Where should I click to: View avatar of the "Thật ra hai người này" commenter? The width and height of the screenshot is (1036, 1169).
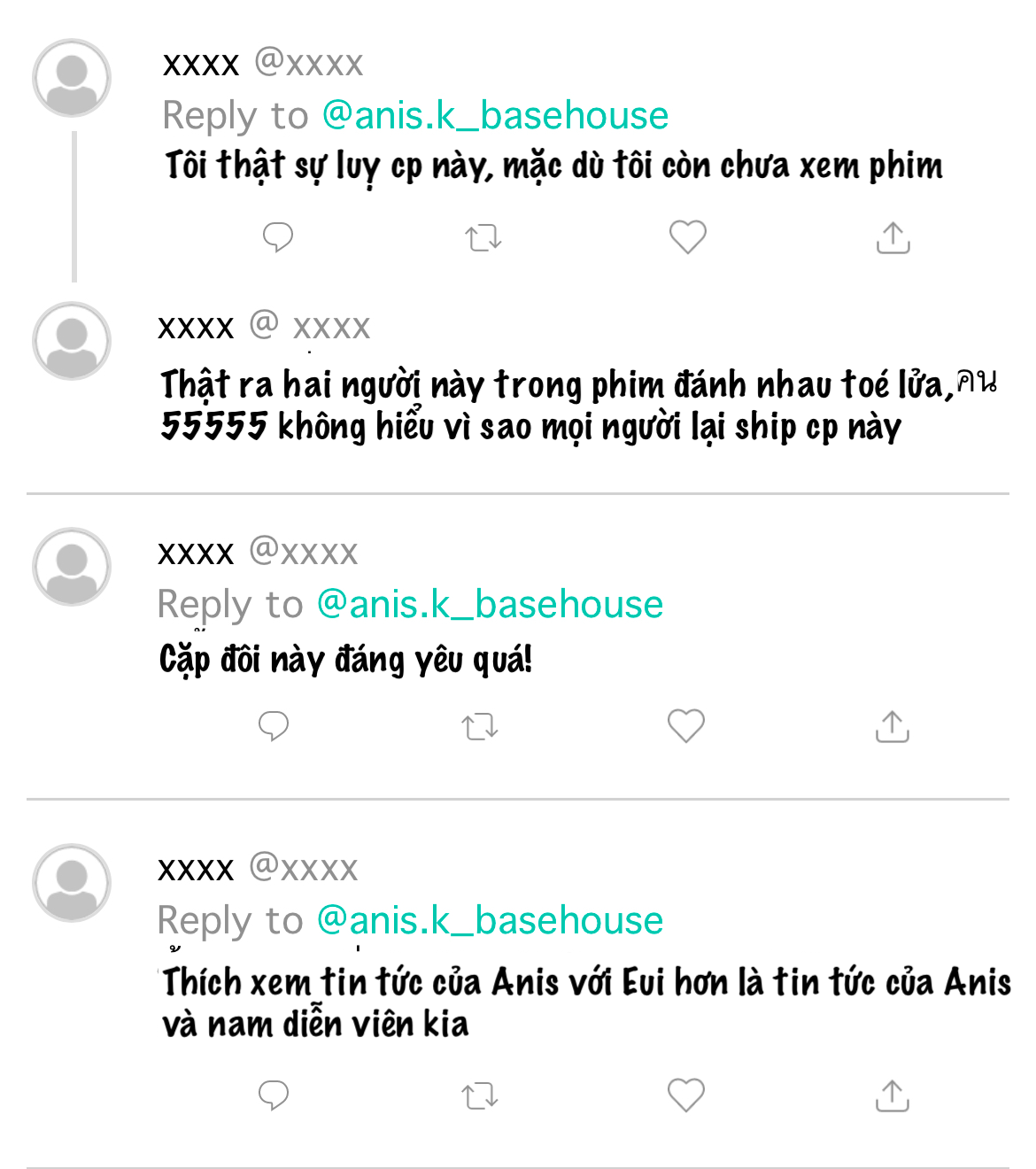click(72, 341)
